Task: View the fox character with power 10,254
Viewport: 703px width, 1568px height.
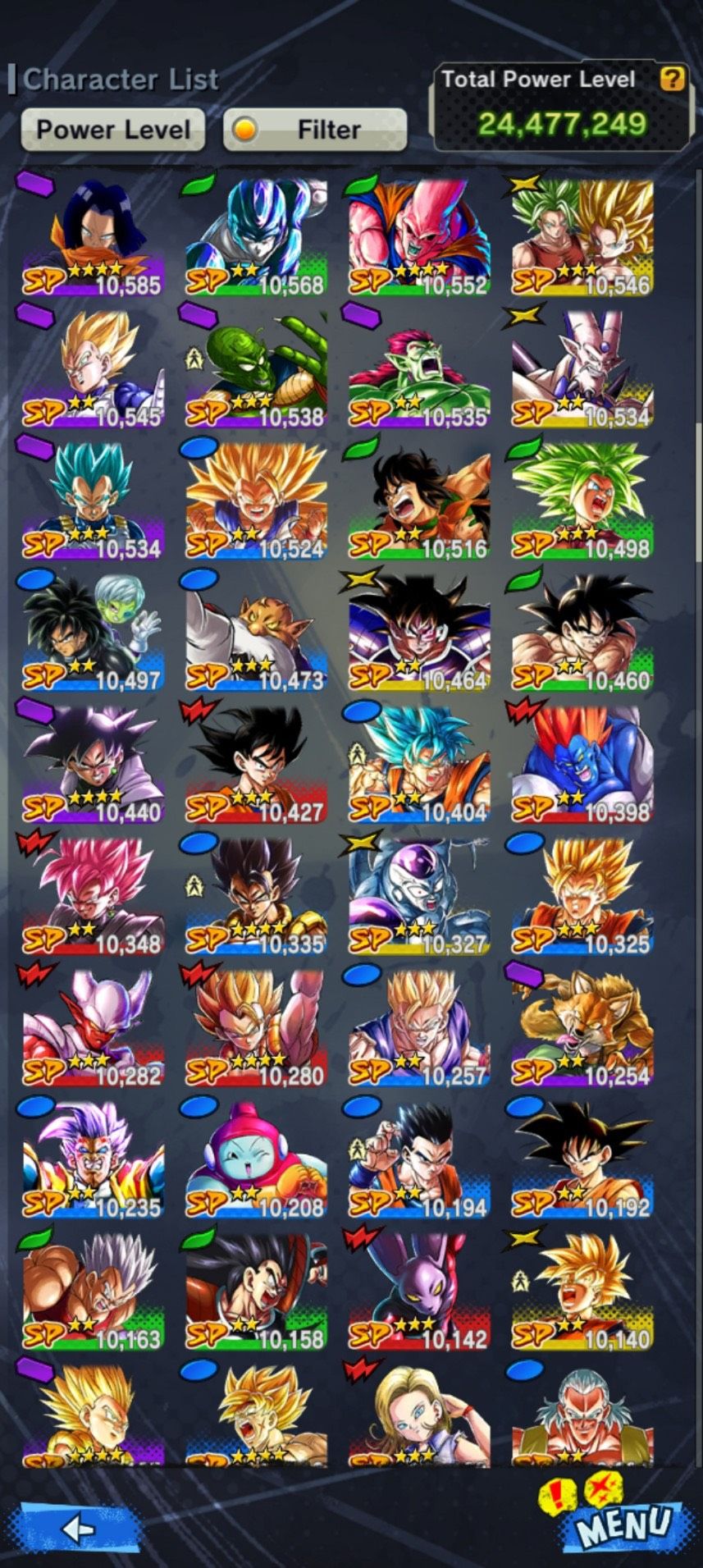Action: pyautogui.click(x=582, y=1027)
